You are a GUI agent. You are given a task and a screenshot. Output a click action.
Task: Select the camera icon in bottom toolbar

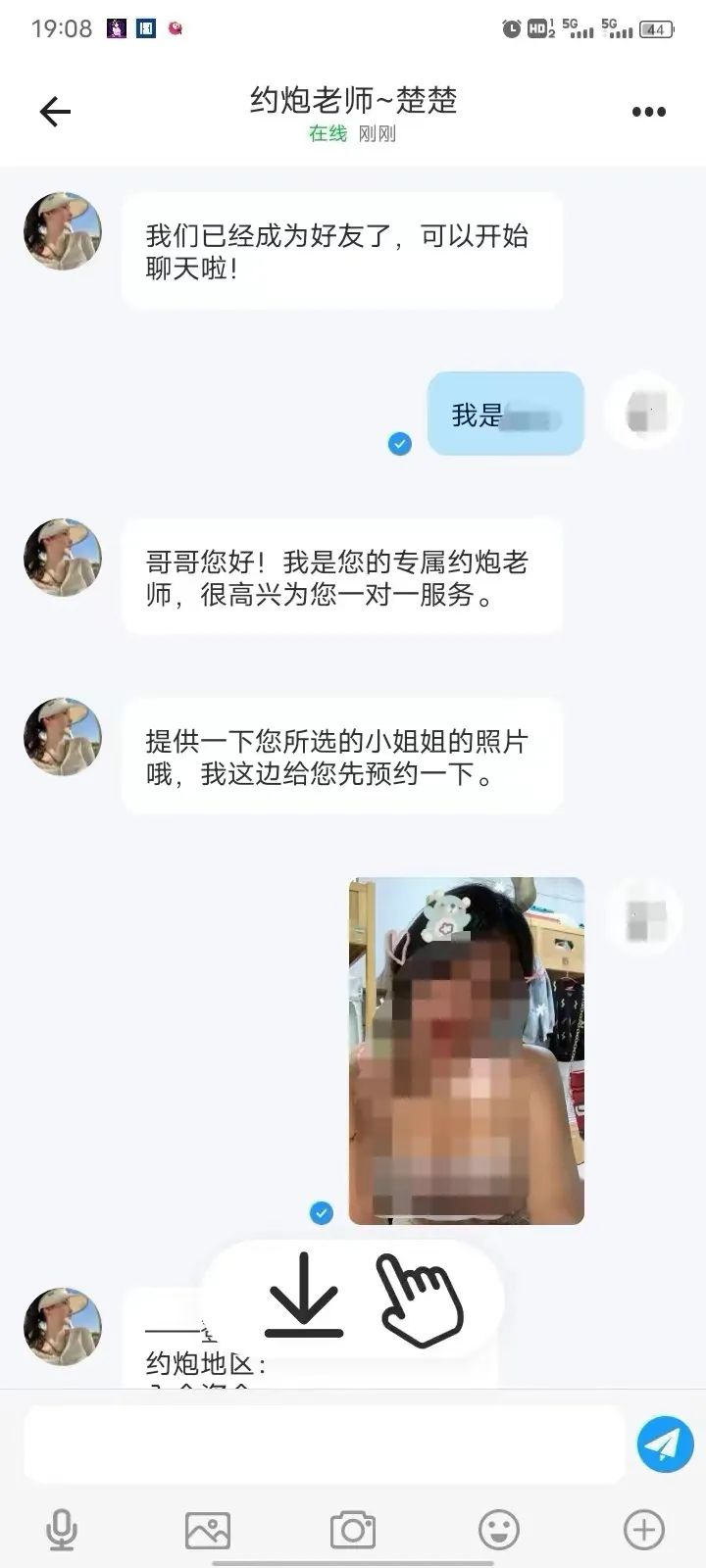tap(353, 1527)
